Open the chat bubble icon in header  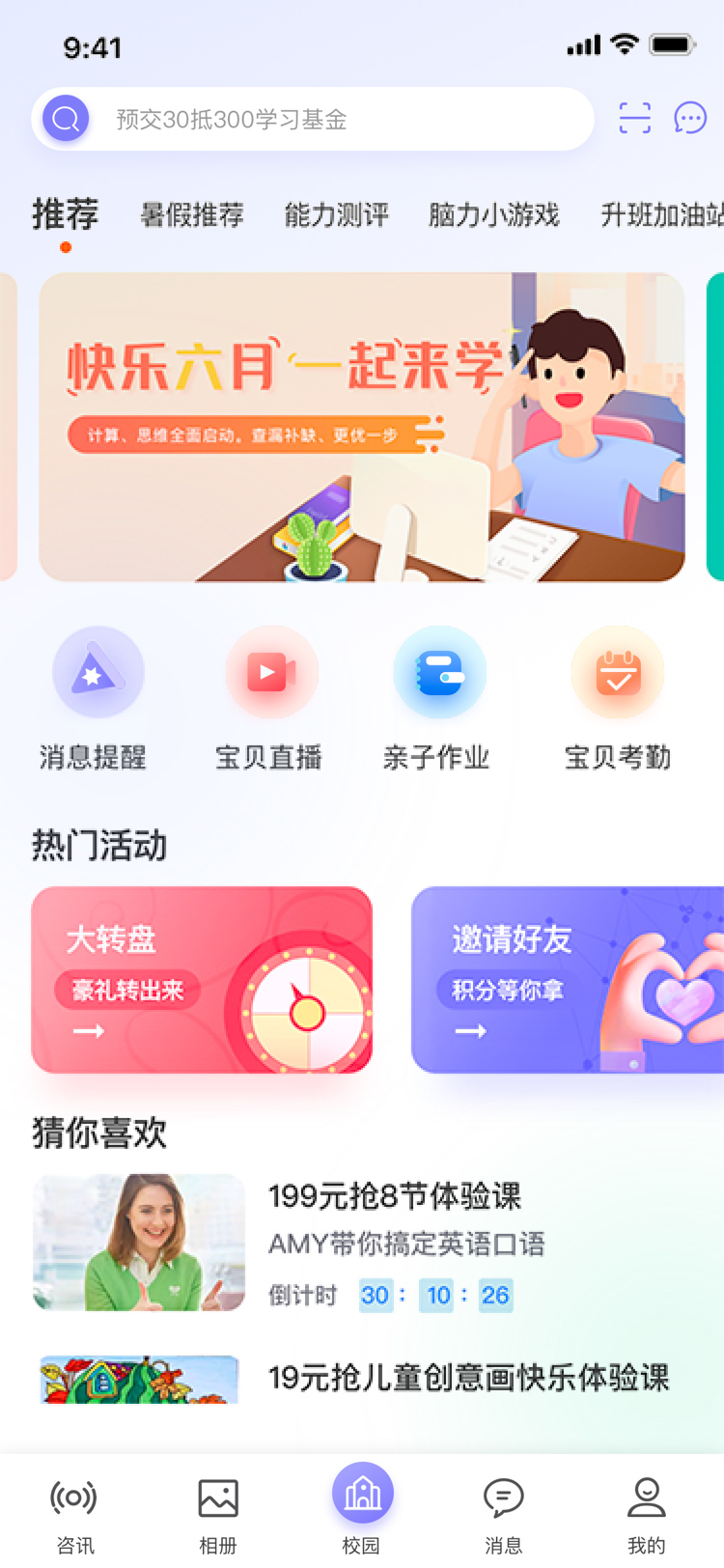tap(690, 118)
